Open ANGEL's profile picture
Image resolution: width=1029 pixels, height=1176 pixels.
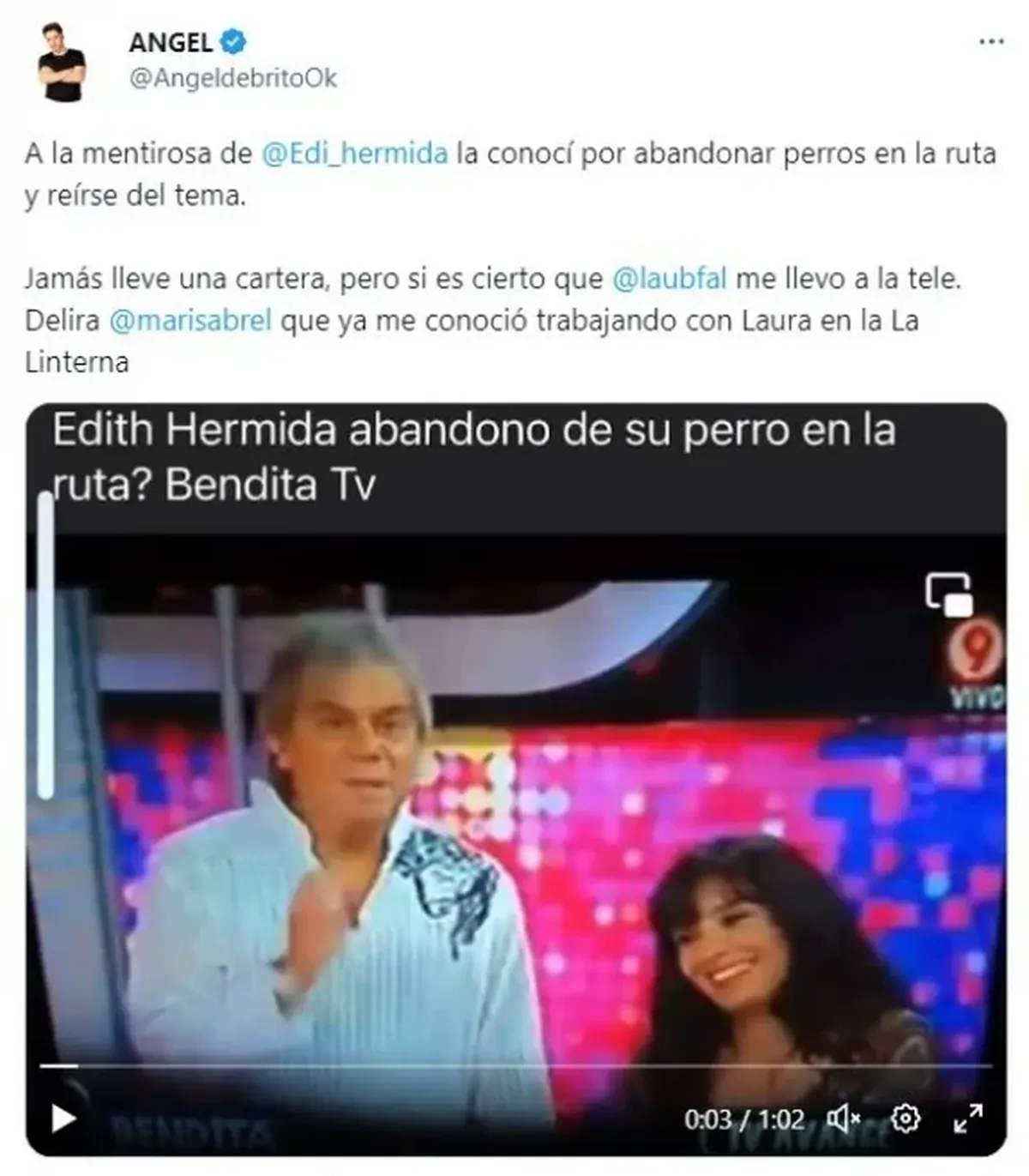tap(61, 63)
